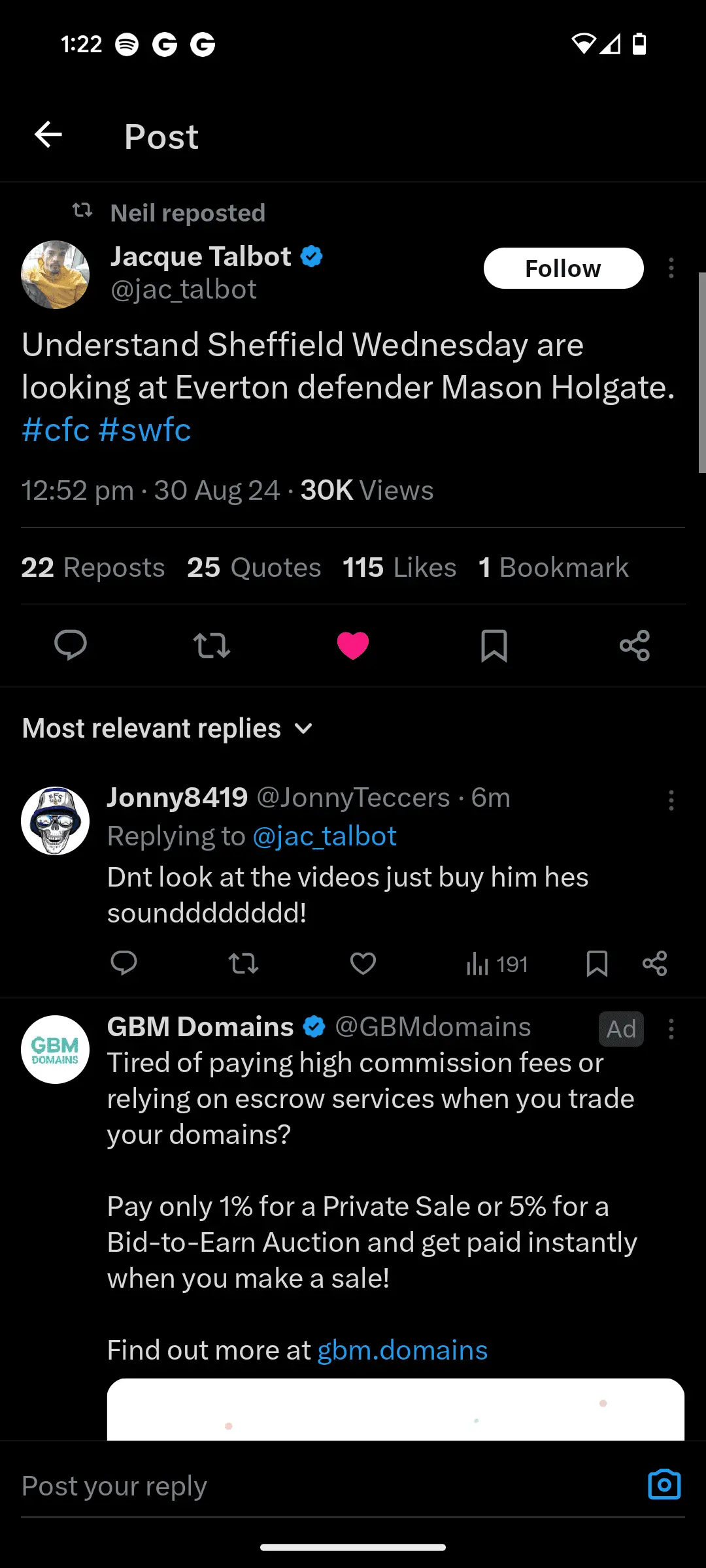Open more options on GBM Domains ad
This screenshot has width=706, height=1568.
(x=671, y=1029)
